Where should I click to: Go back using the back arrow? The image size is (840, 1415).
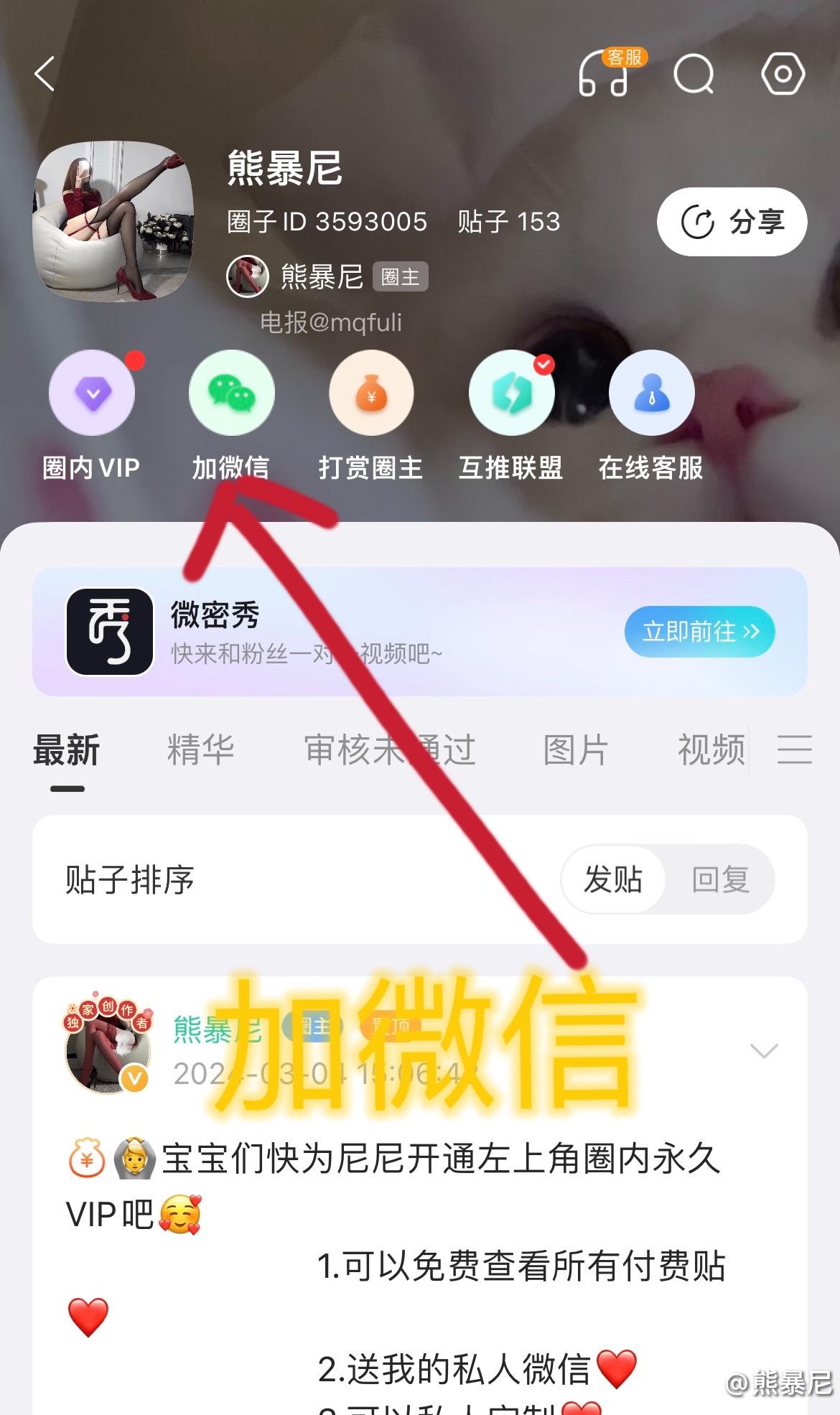pyautogui.click(x=45, y=74)
